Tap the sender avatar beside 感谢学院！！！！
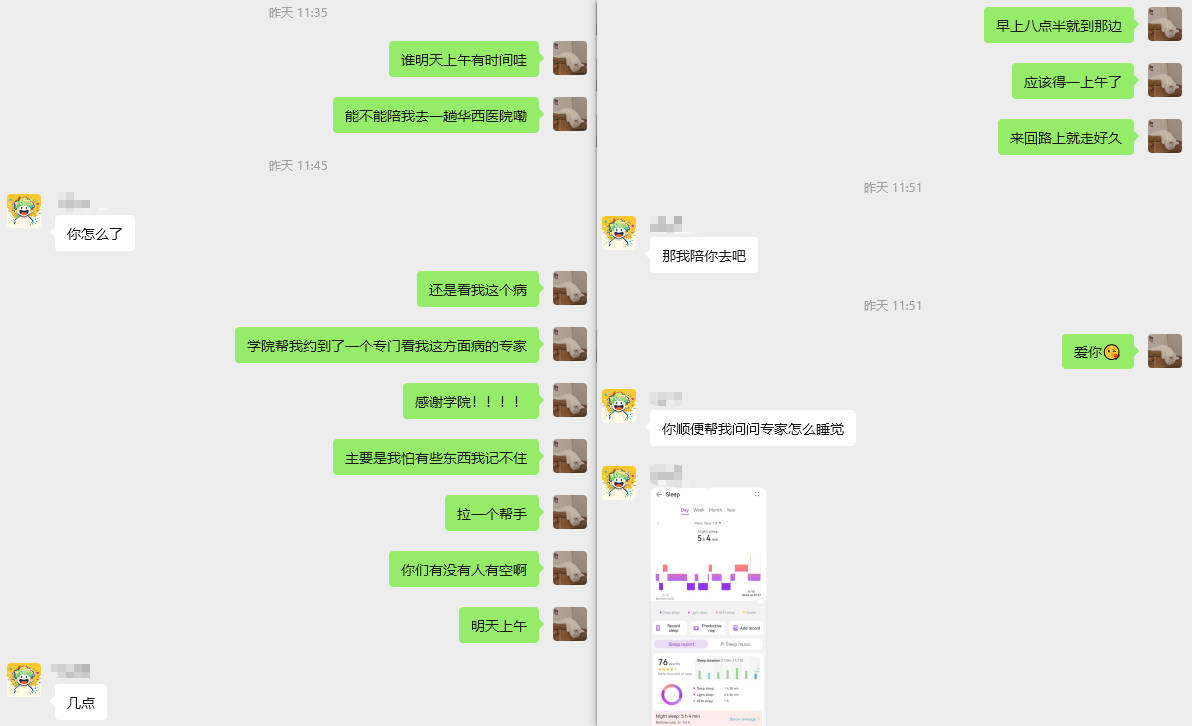The image size is (1192, 726). (570, 400)
